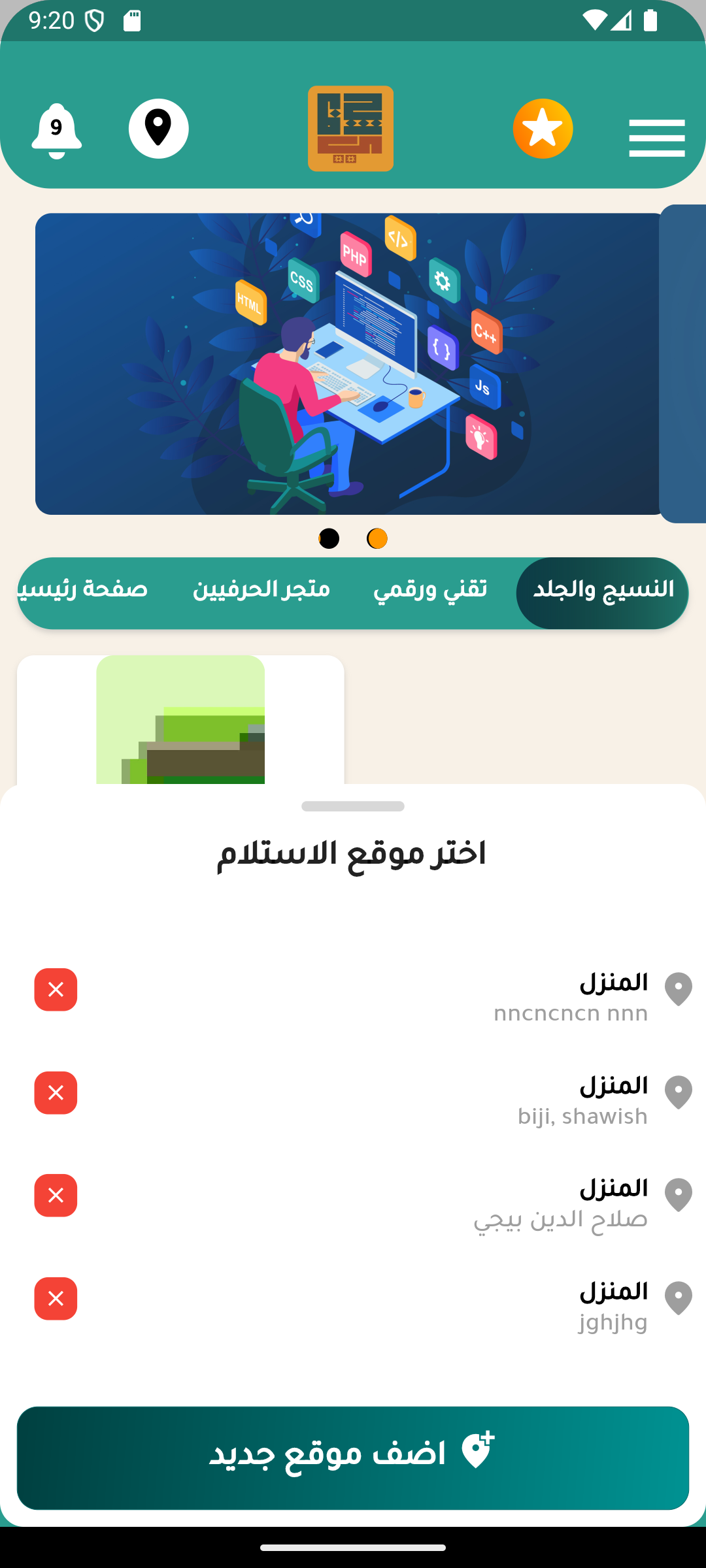
Task: Tap the location pin icon in header
Action: 158,129
